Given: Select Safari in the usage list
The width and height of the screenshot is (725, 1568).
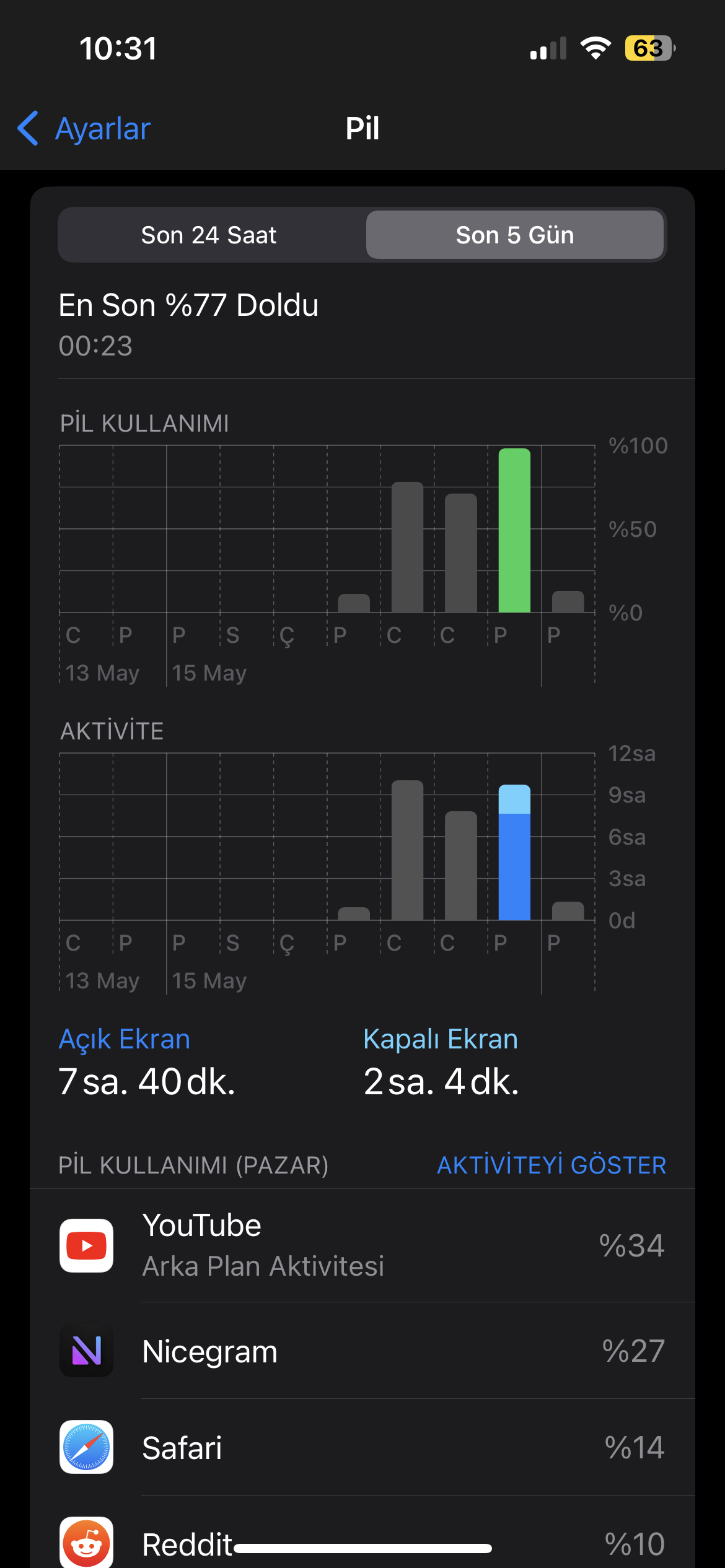Looking at the screenshot, I should coord(362,1447).
